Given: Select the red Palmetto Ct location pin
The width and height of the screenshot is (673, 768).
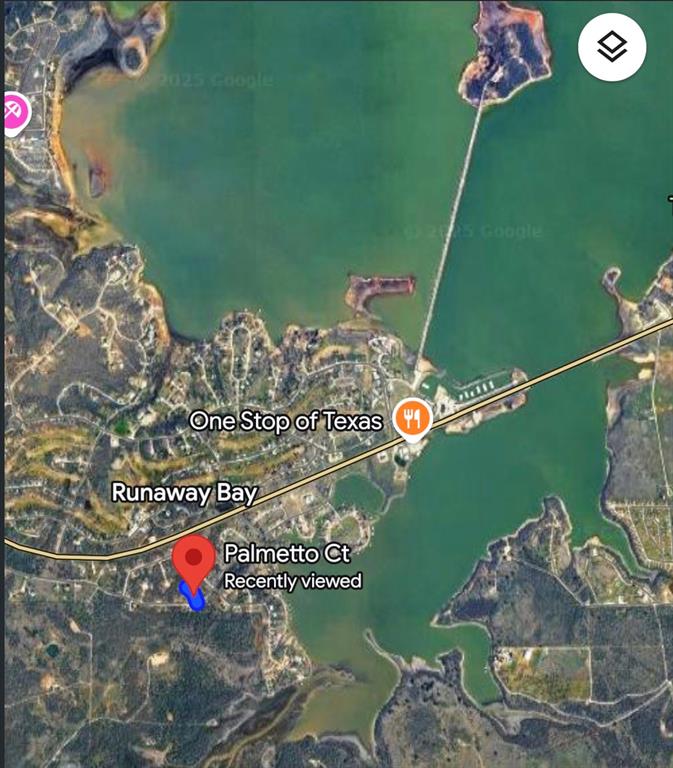Looking at the screenshot, I should tap(194, 559).
